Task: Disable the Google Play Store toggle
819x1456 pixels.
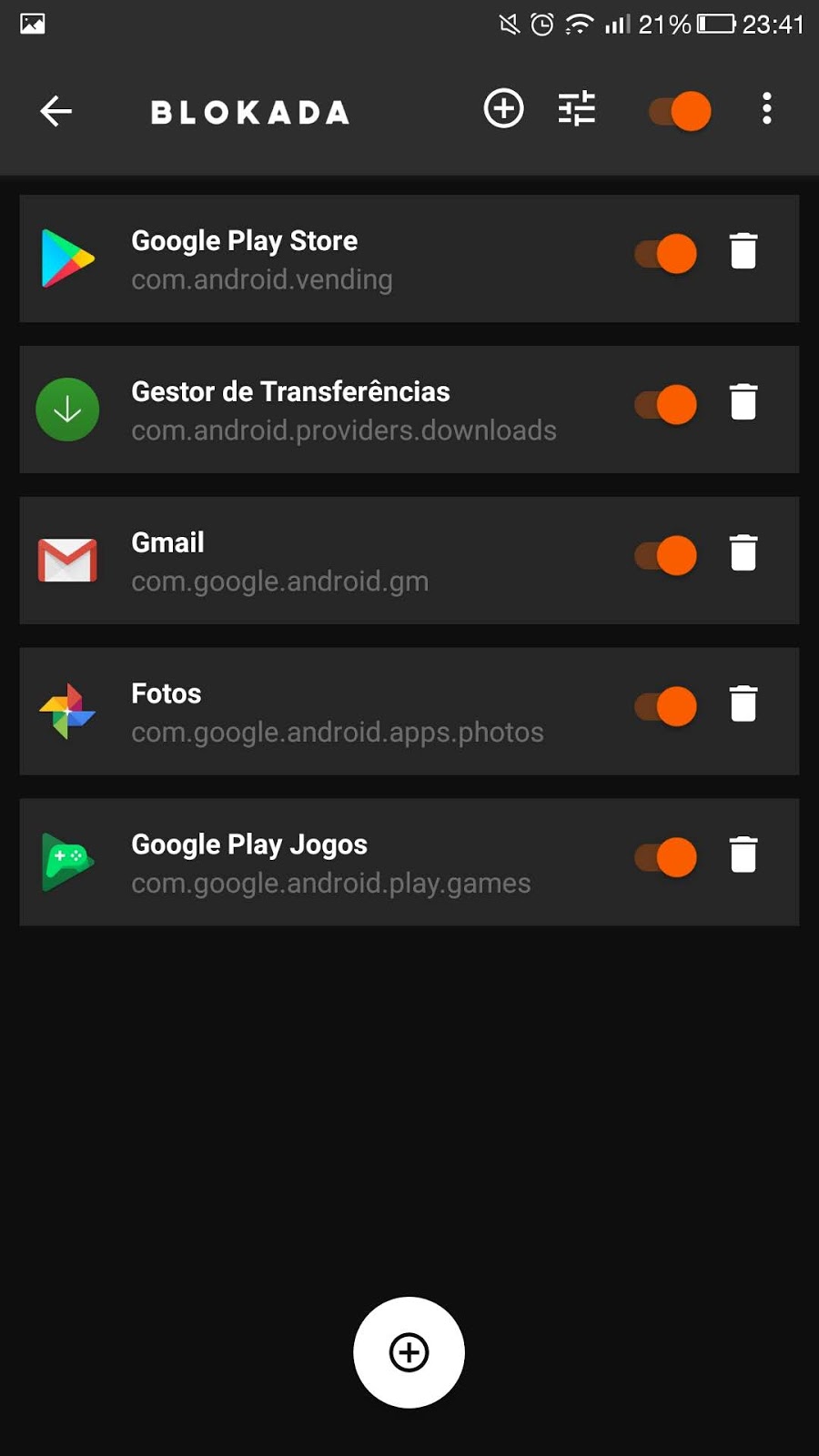Action: click(663, 253)
